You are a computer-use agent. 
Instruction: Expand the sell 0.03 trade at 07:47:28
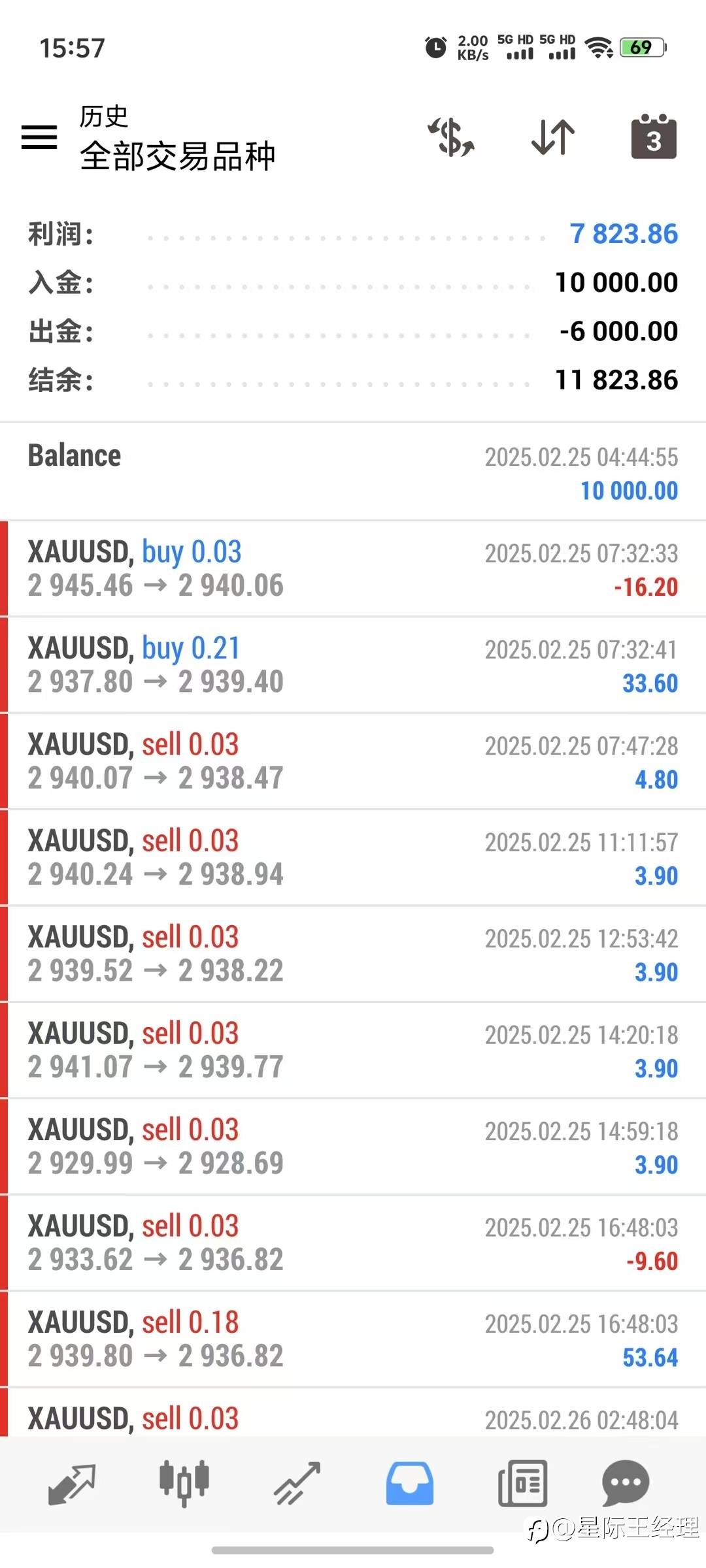pyautogui.click(x=353, y=761)
